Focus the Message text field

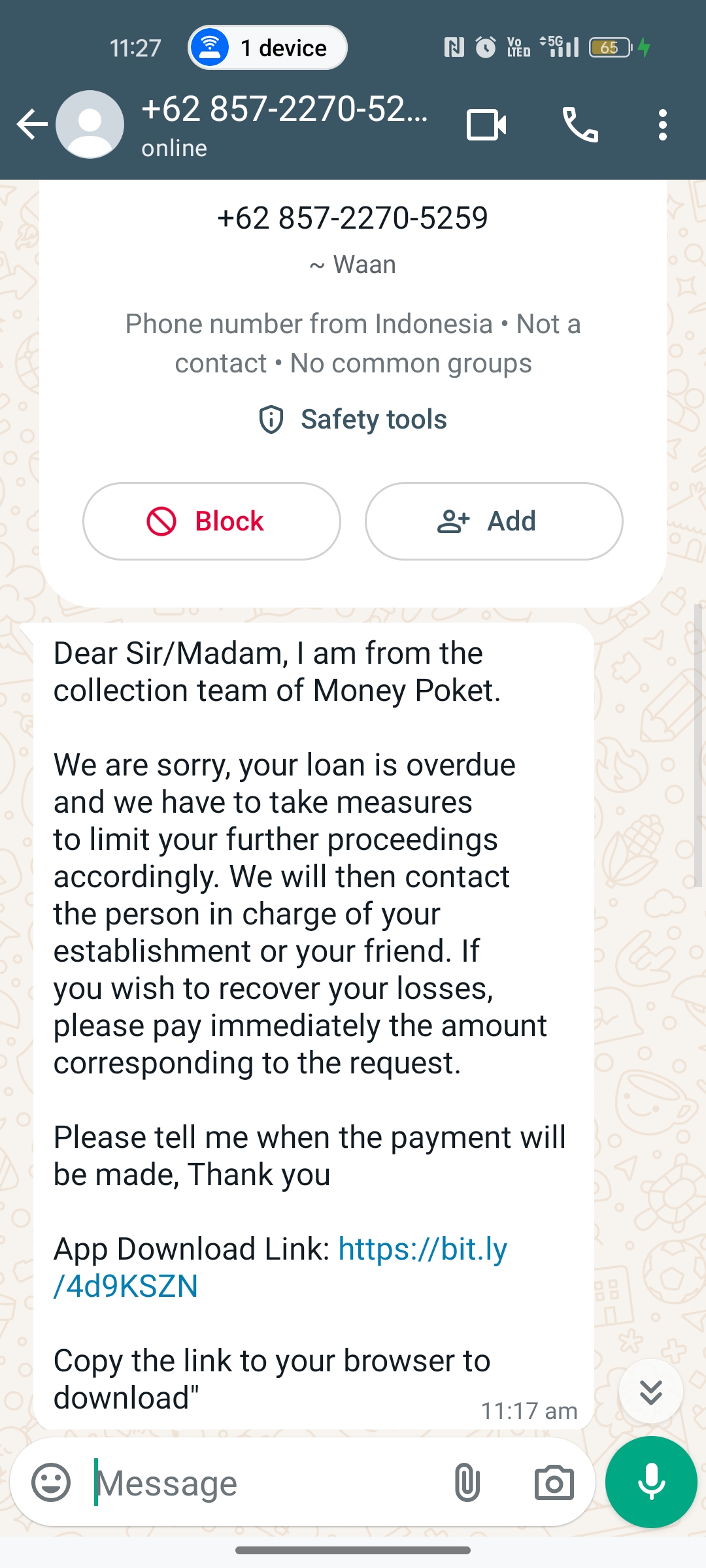click(261, 1483)
